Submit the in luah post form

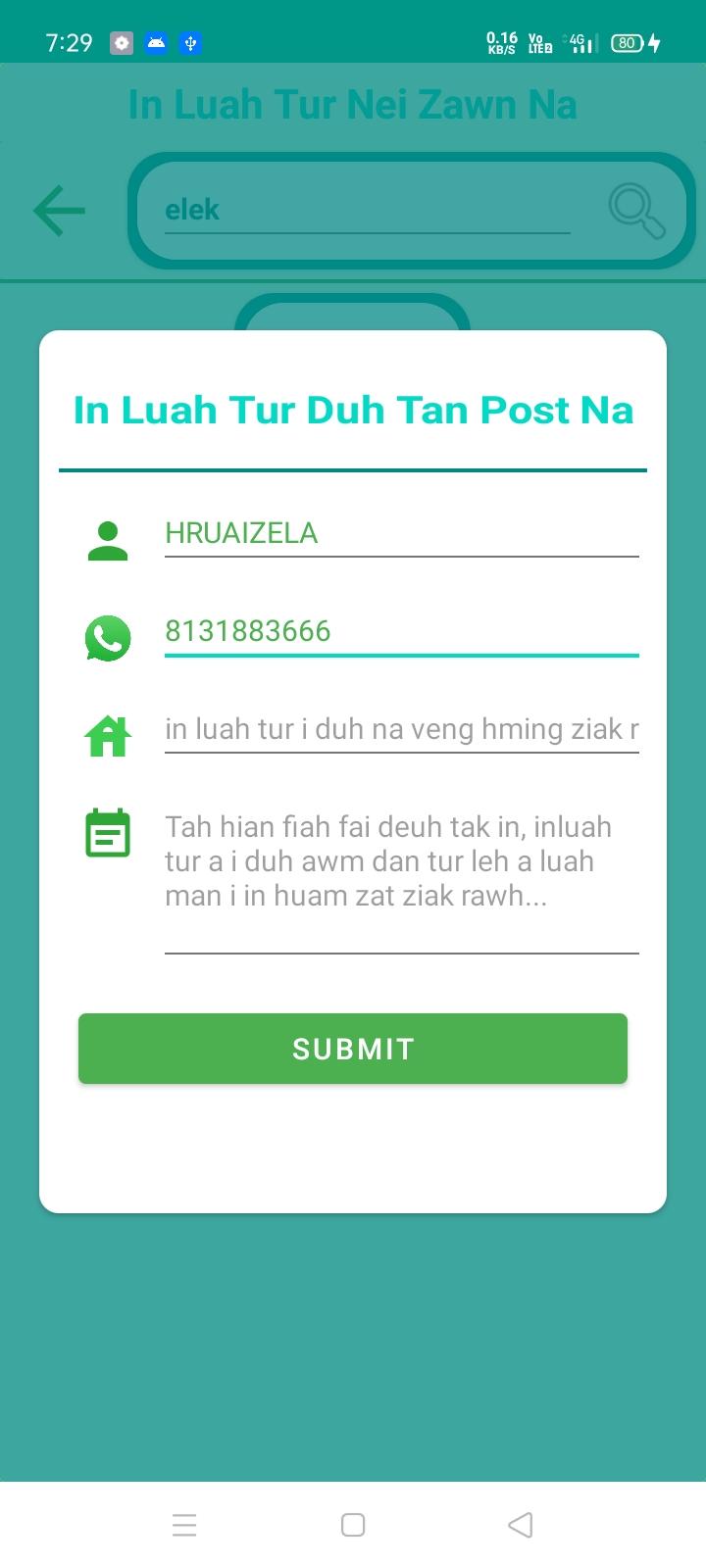(x=353, y=1049)
